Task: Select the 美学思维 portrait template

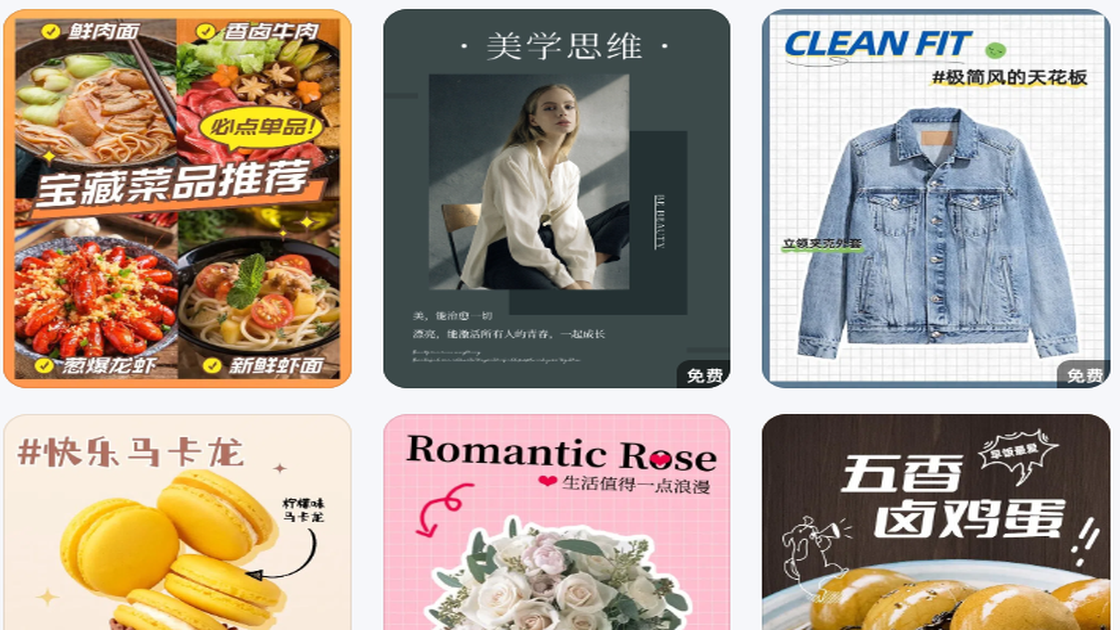Action: (x=556, y=198)
